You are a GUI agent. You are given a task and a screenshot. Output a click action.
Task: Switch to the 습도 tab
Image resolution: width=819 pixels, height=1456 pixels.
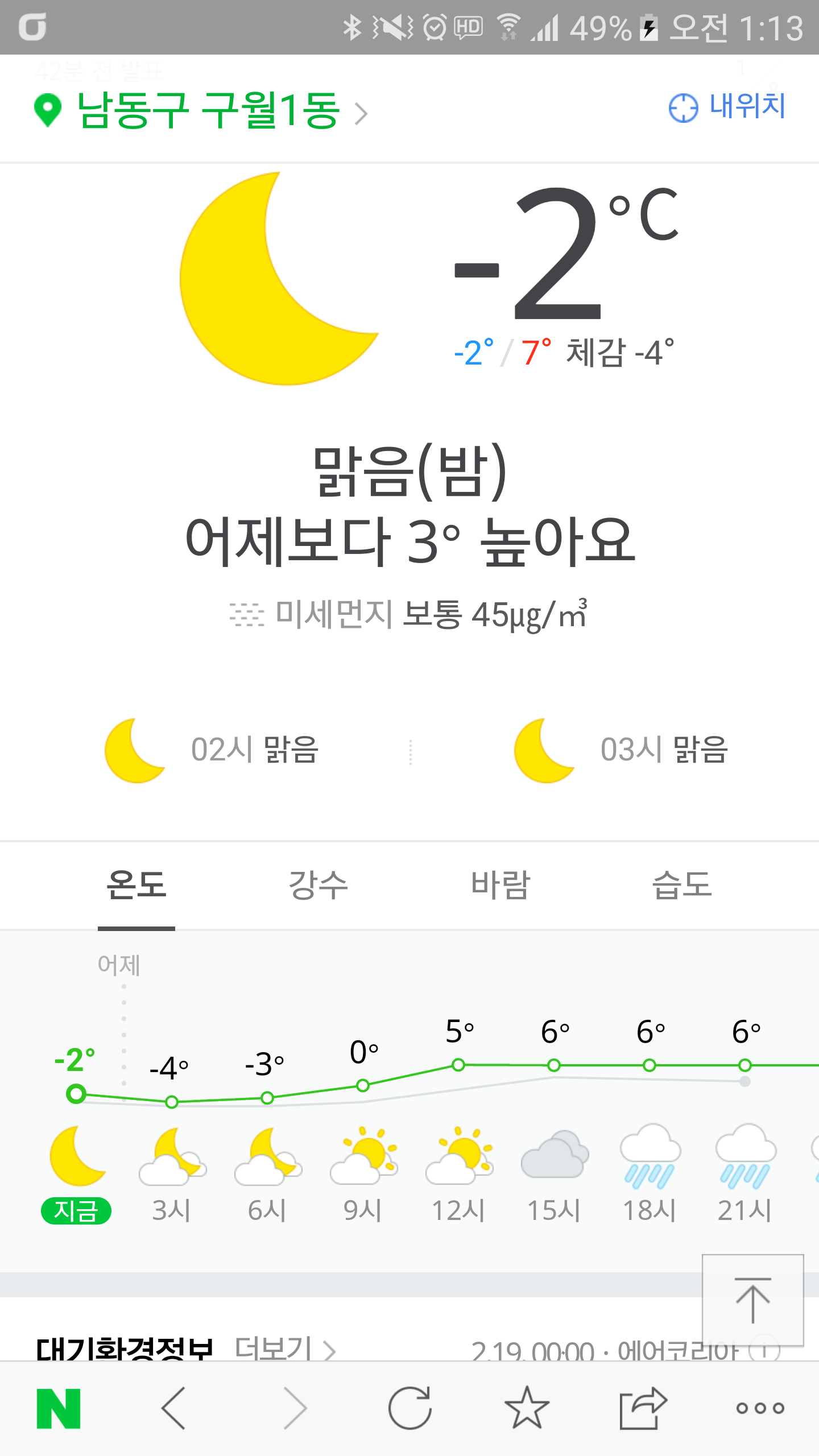click(x=682, y=885)
